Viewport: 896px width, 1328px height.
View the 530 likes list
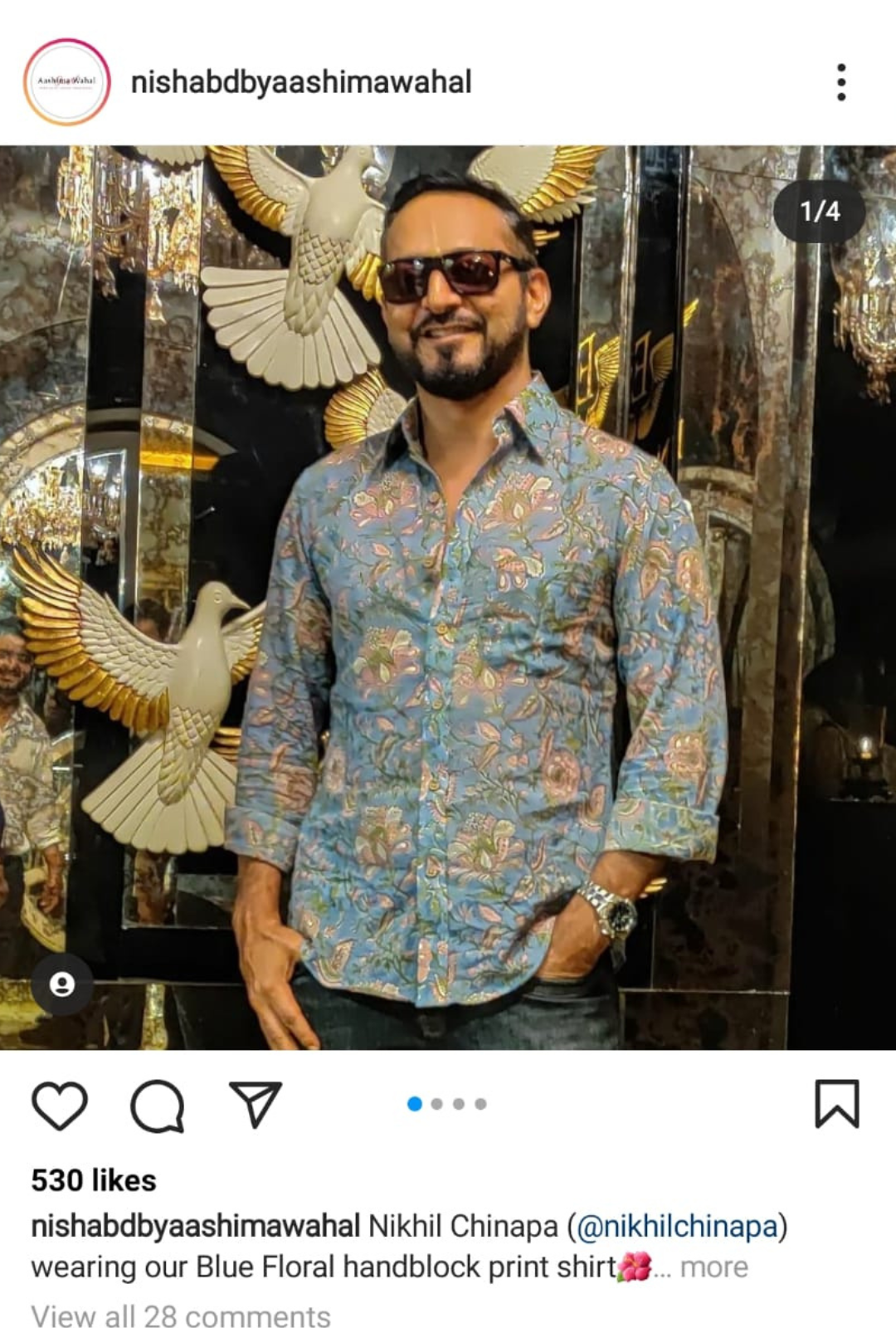point(94,1179)
